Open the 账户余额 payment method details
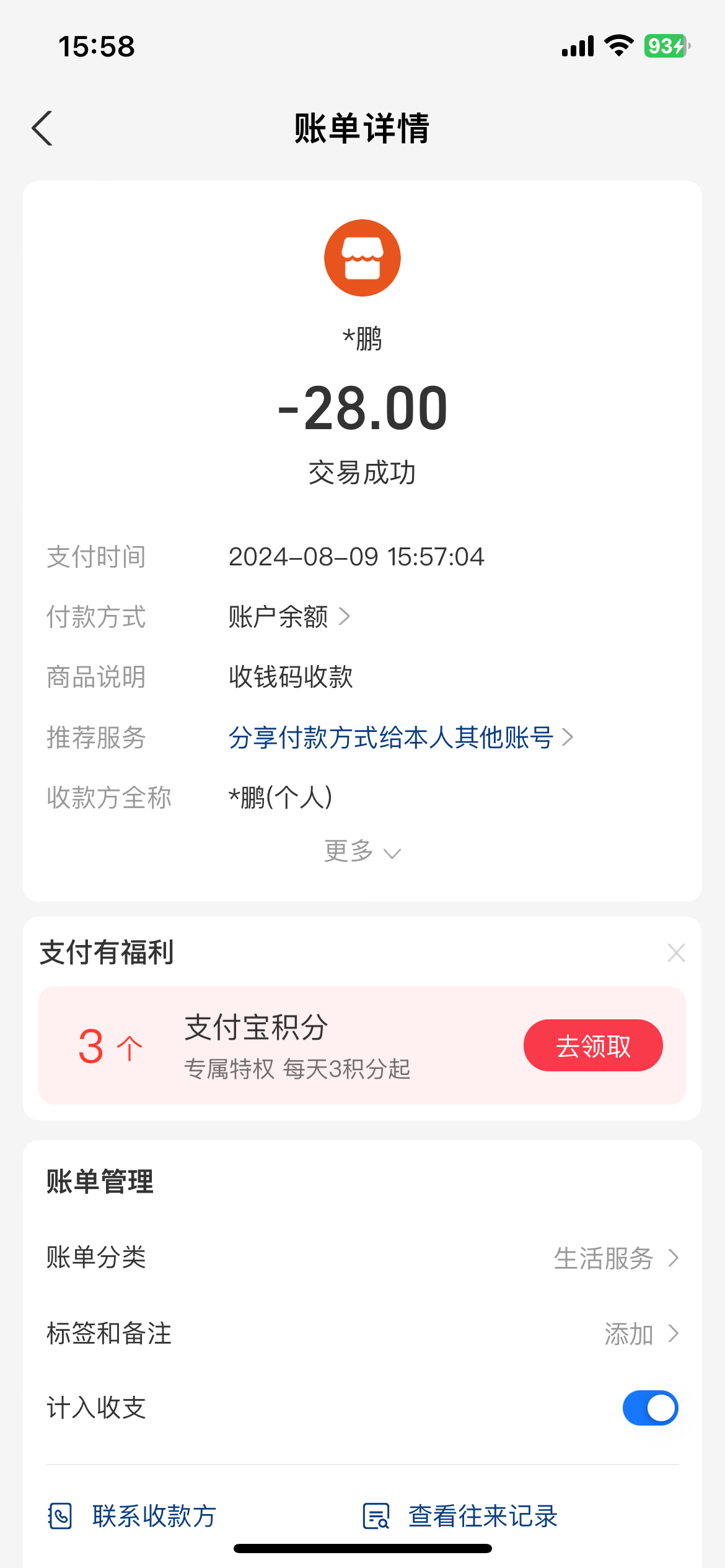Screen dimensions: 725x1568 click(289, 617)
